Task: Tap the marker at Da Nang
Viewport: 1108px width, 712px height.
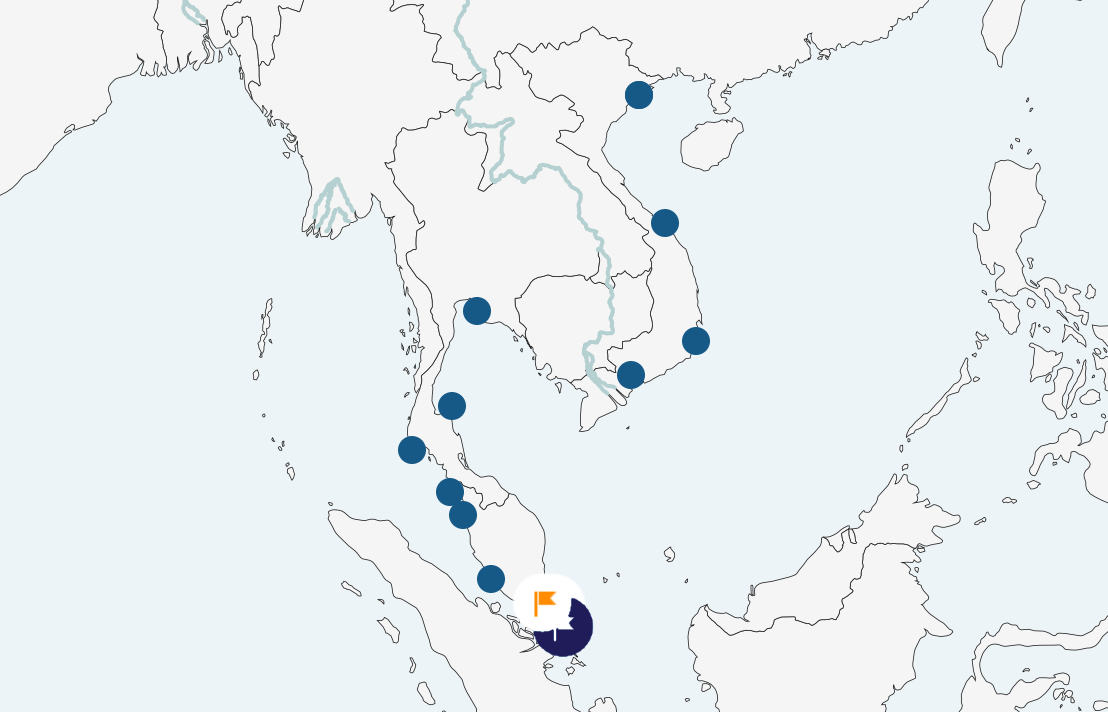Action: (665, 222)
